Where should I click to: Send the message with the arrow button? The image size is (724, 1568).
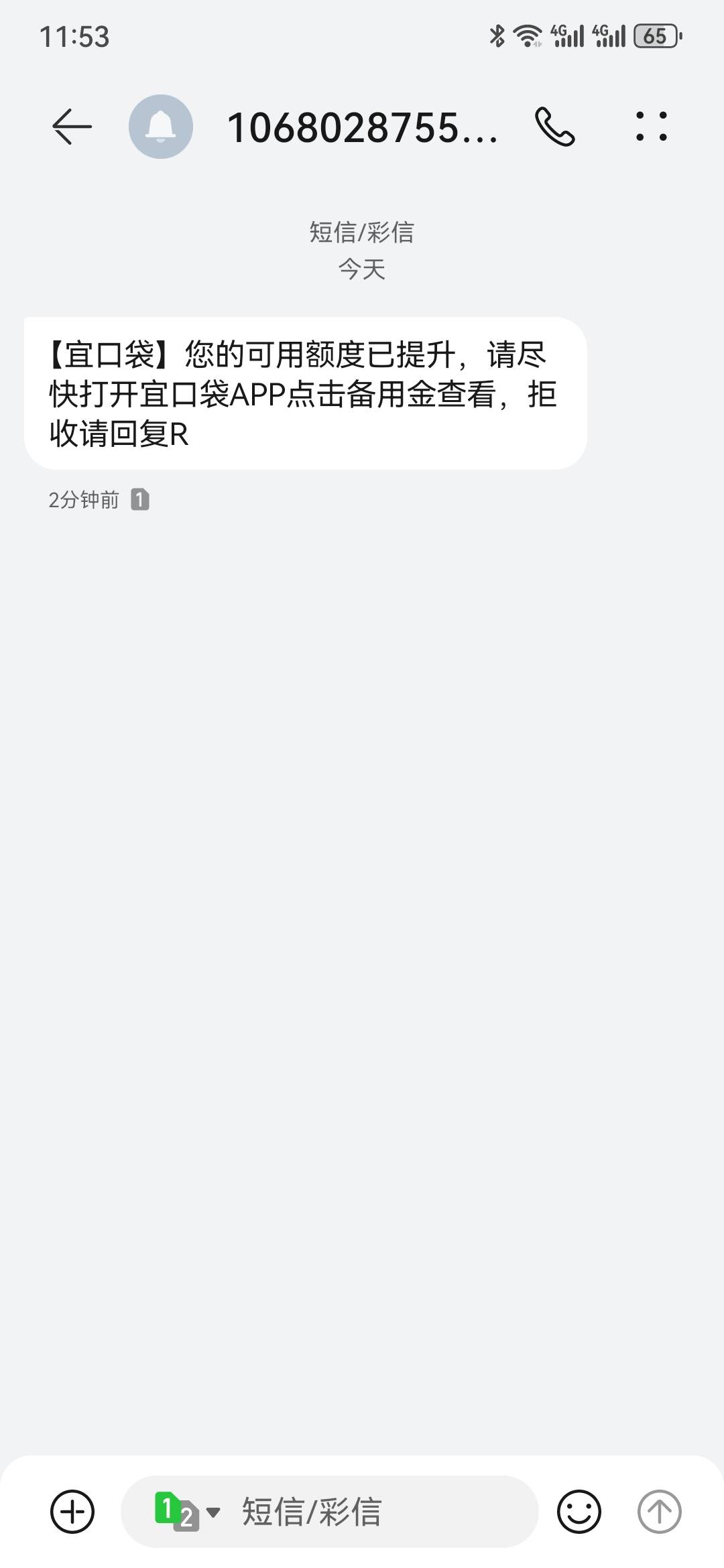coord(659,1511)
